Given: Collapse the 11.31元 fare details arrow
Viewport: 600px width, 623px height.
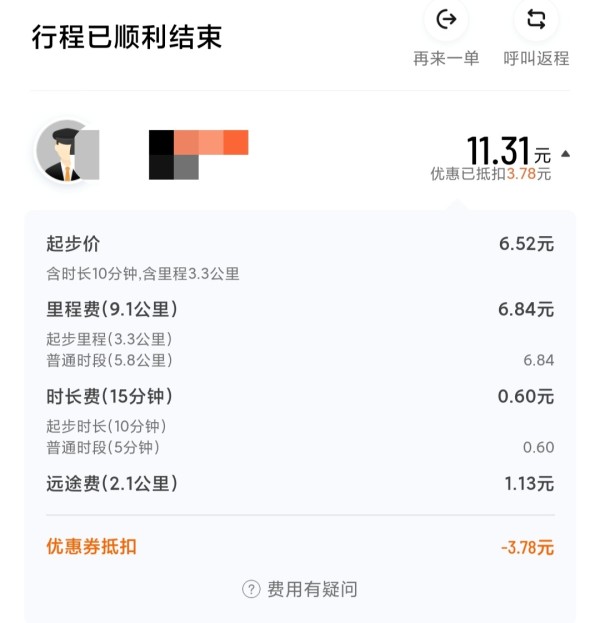Looking at the screenshot, I should click(x=566, y=154).
